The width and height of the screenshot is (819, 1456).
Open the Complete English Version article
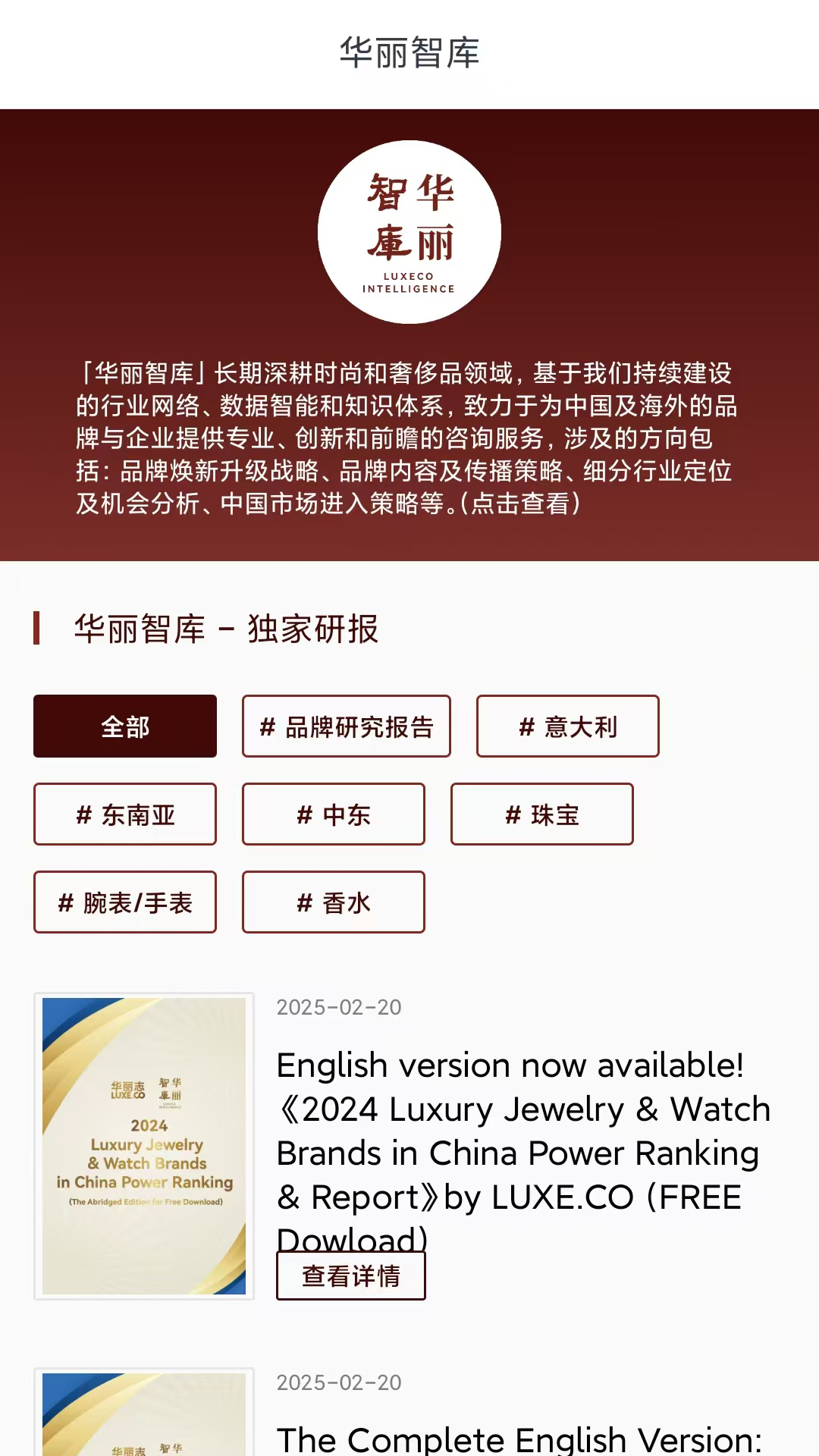click(x=520, y=1439)
